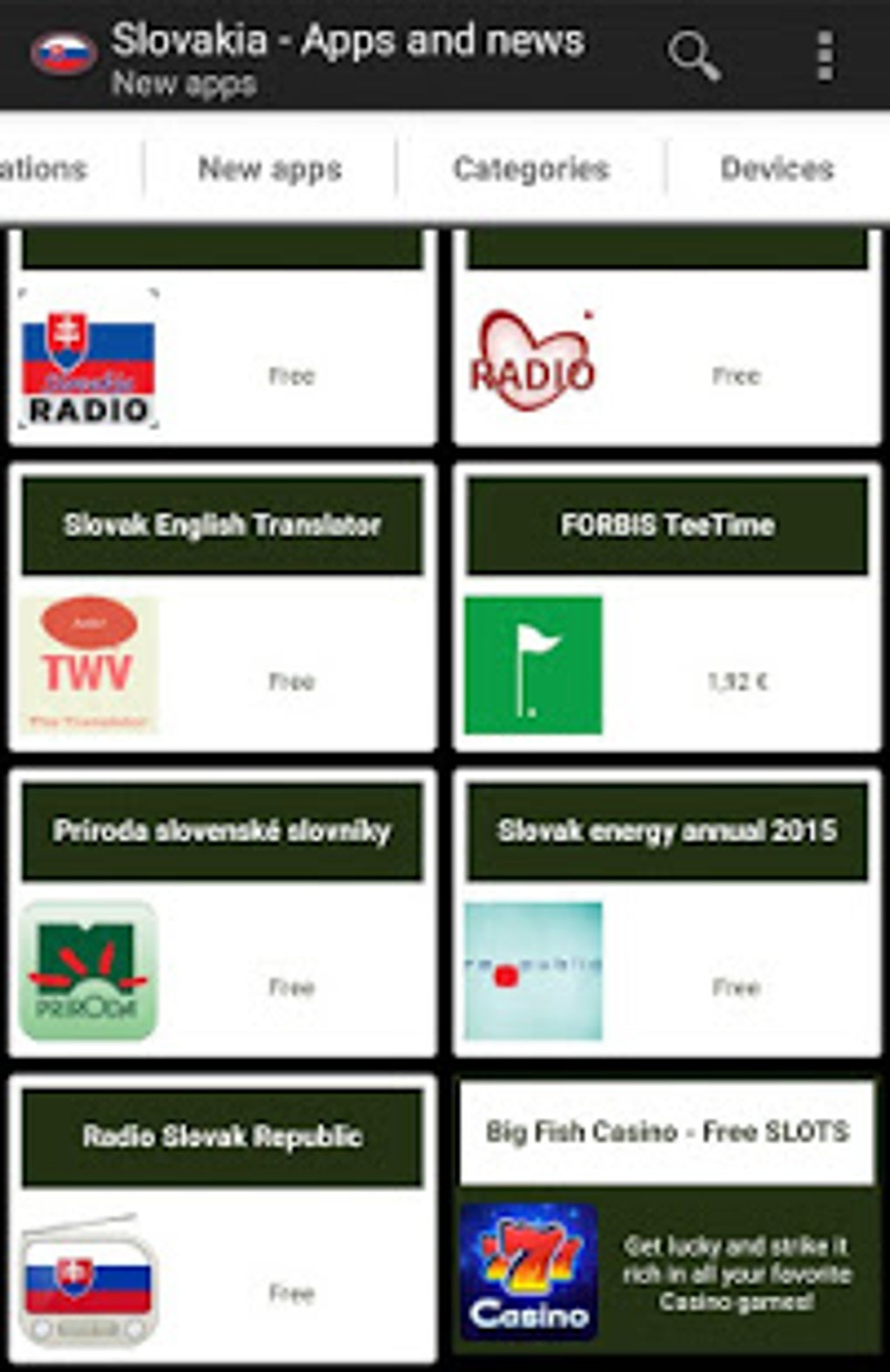Image resolution: width=890 pixels, height=1372 pixels.
Task: Open the overflow menu
Action: pyautogui.click(x=824, y=57)
